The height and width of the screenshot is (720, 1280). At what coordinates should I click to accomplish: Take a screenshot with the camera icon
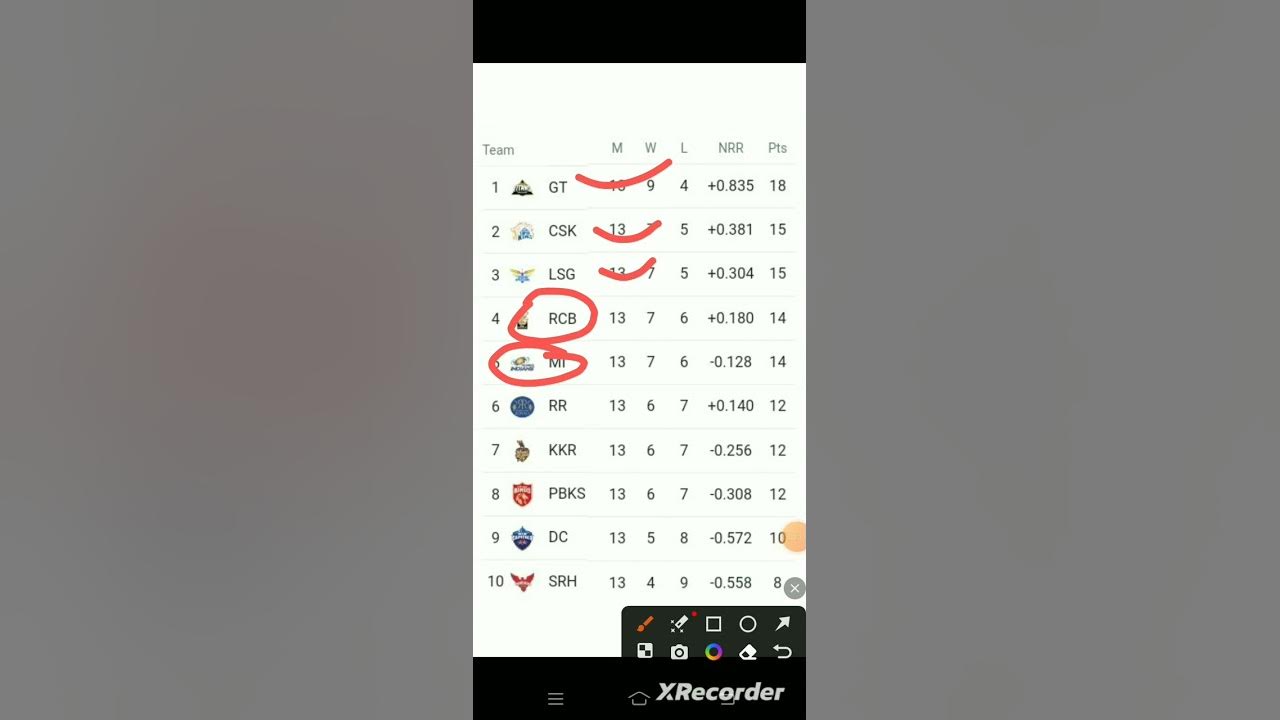[x=679, y=652]
